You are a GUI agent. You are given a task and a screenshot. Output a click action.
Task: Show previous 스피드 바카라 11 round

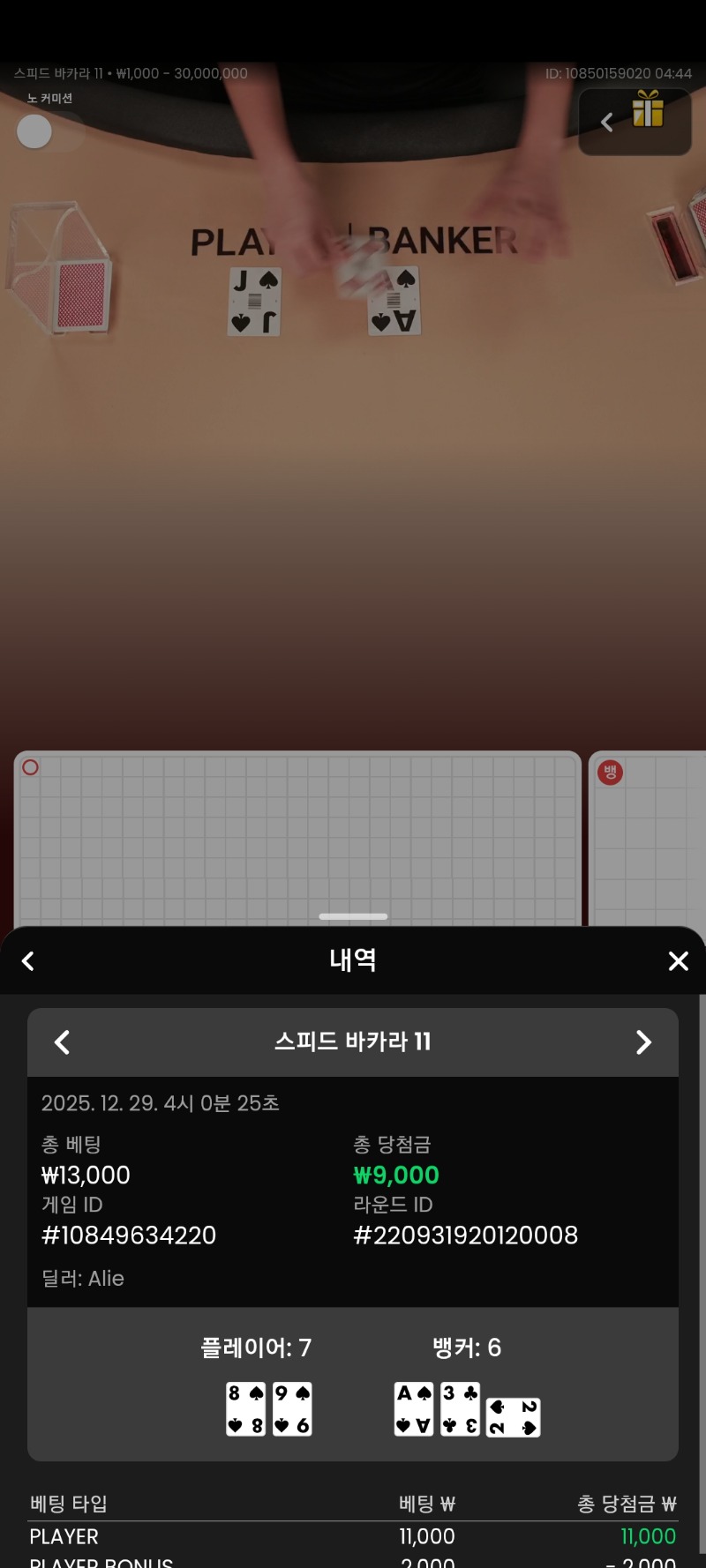62,1042
